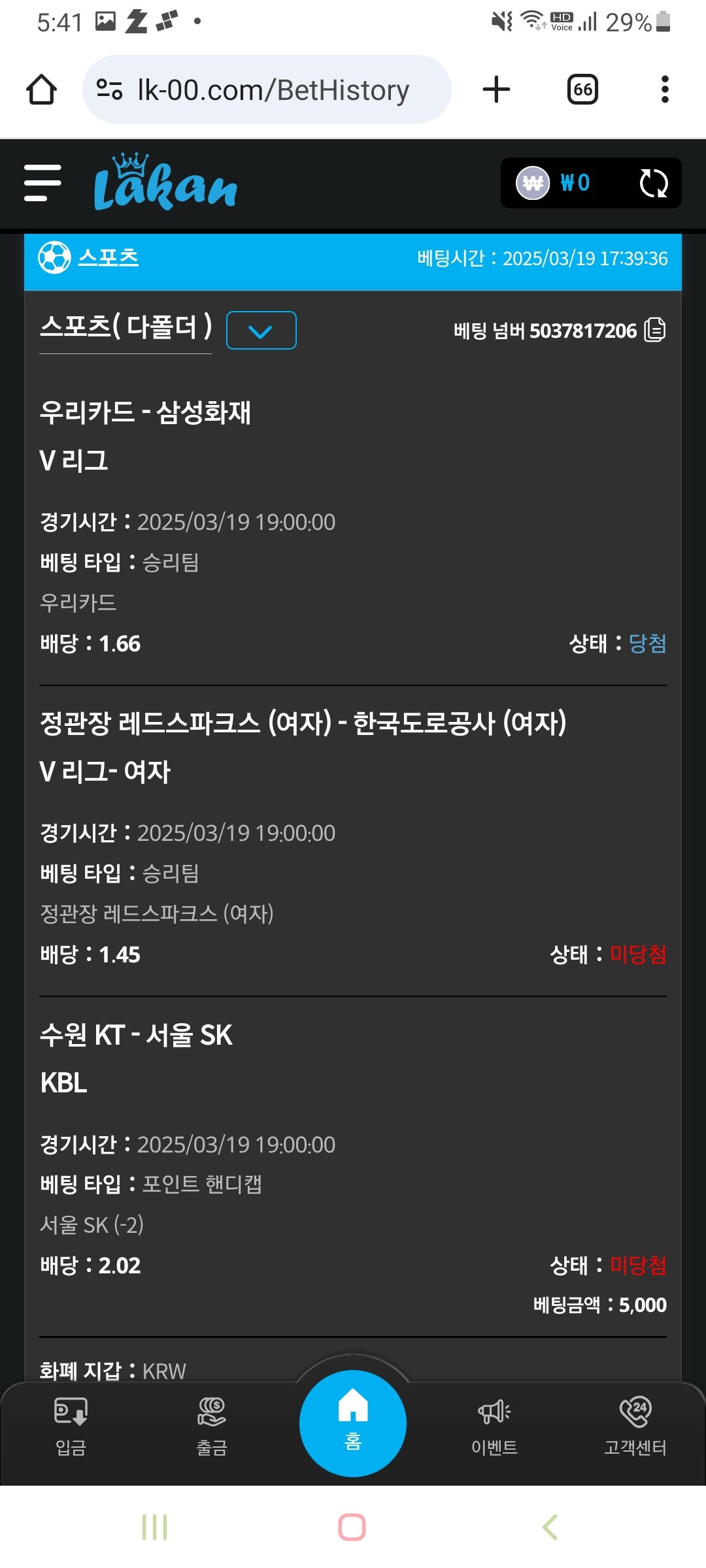Open the browser overflow menu

(665, 90)
